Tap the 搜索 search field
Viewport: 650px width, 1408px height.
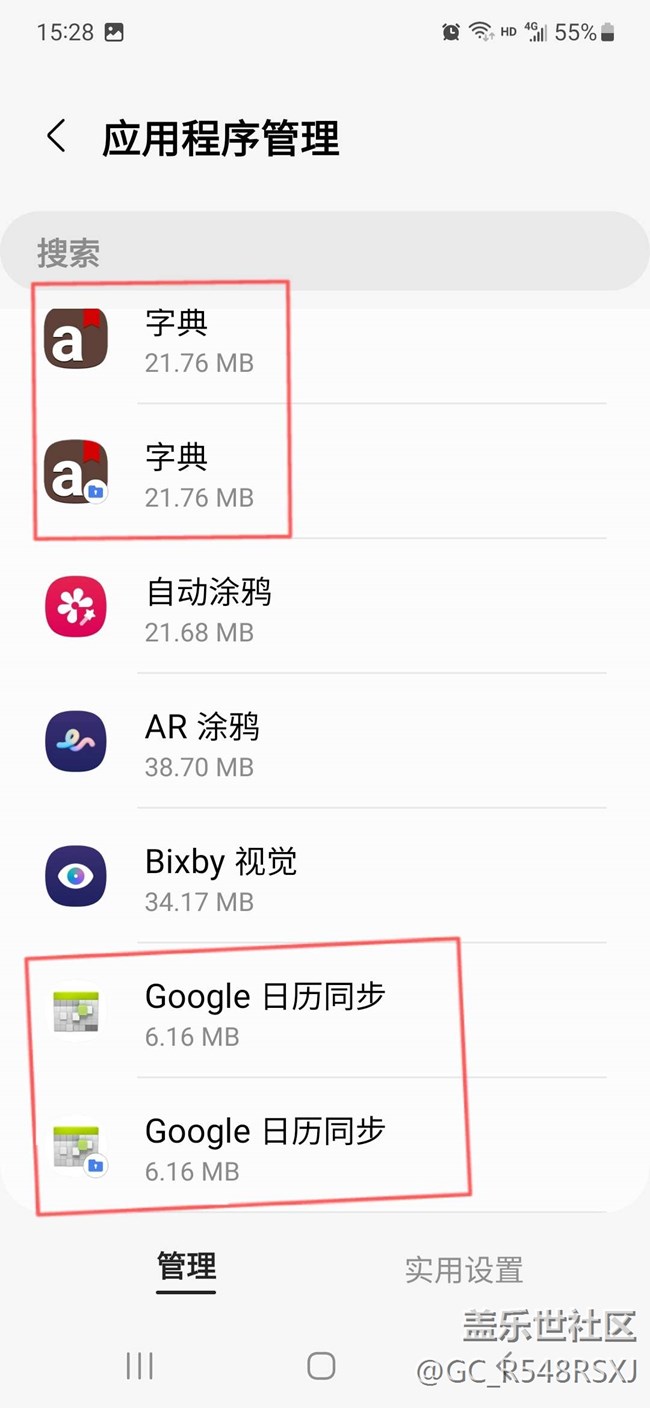(x=325, y=252)
